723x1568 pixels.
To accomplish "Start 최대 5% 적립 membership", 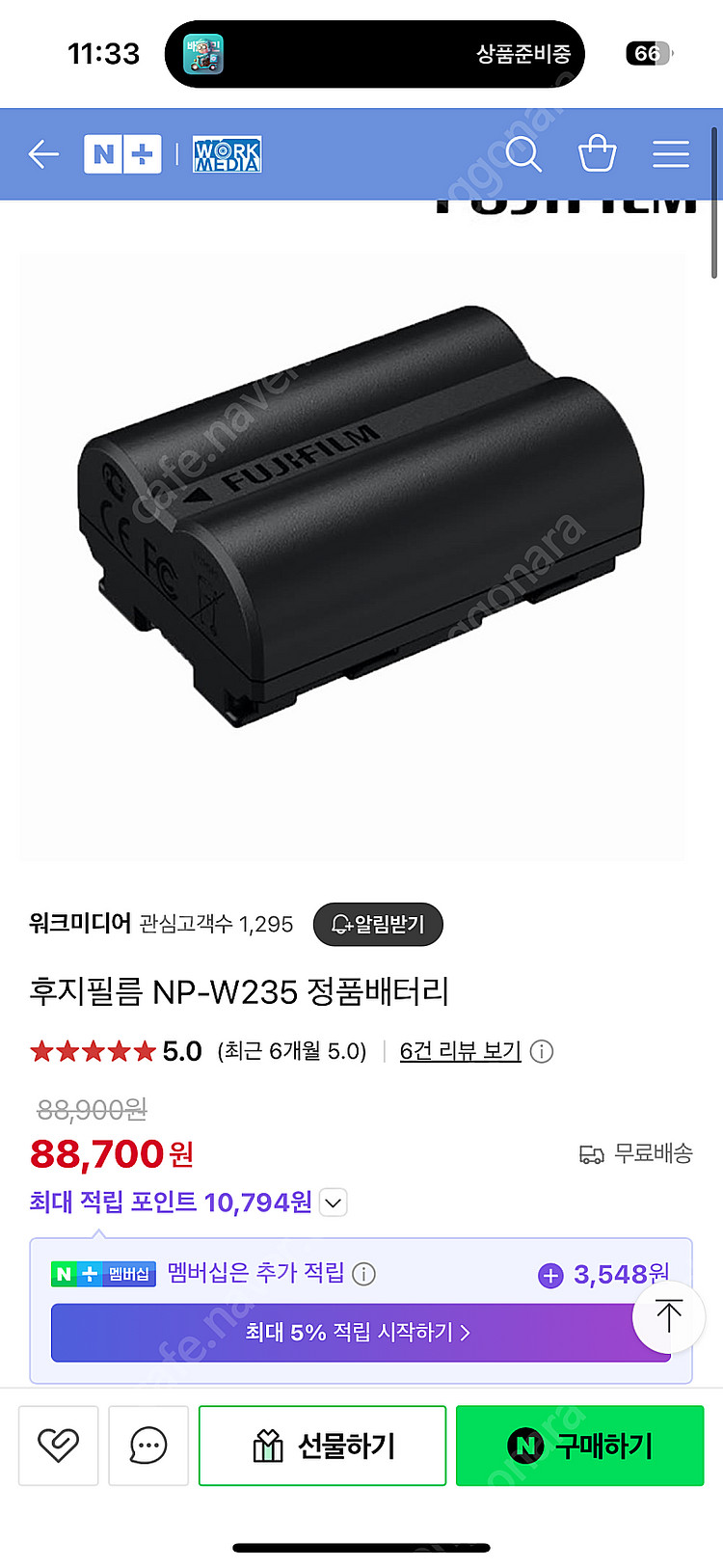I will [x=359, y=1332].
